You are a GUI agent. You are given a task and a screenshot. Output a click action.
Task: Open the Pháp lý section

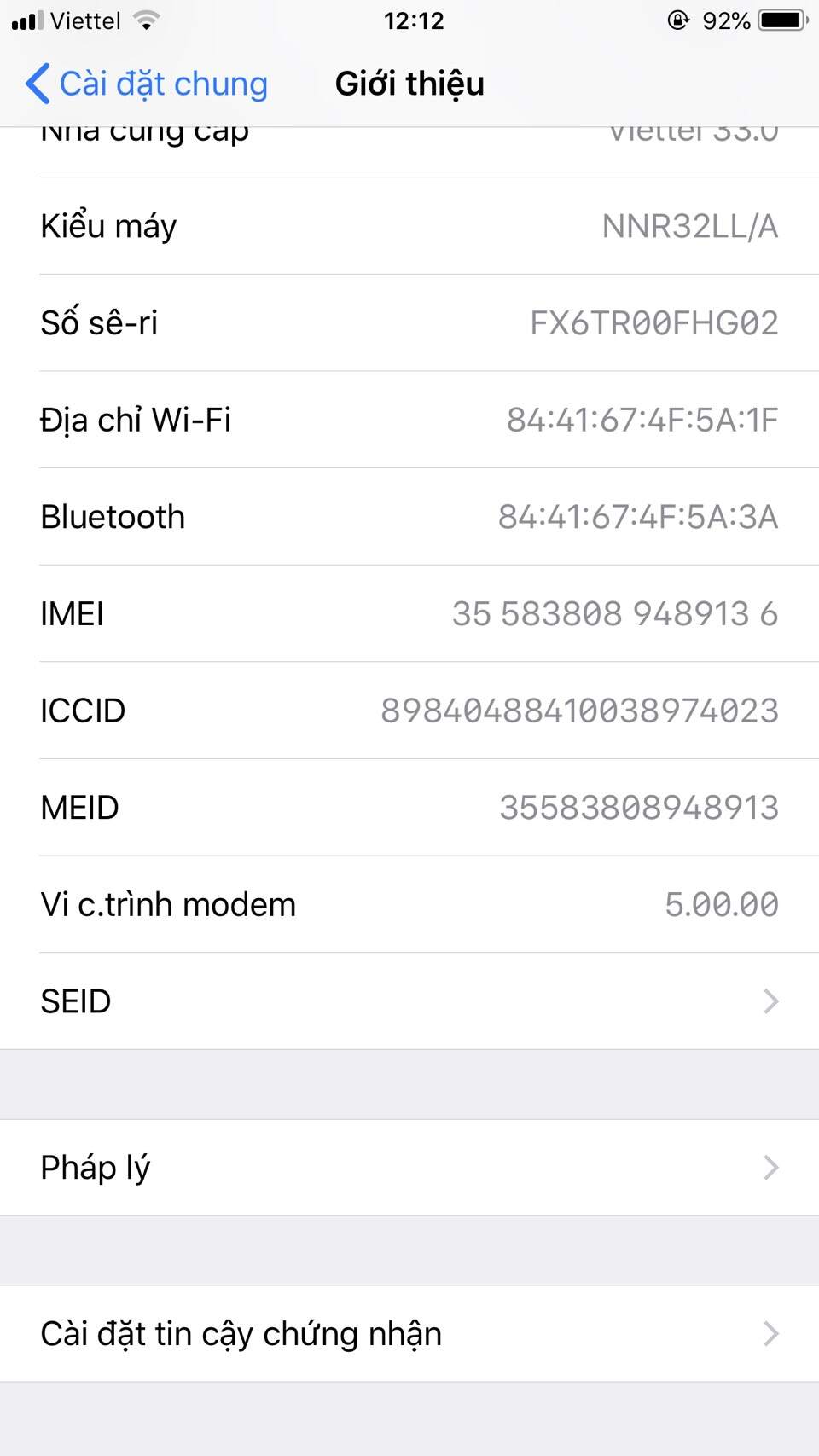click(x=409, y=1167)
